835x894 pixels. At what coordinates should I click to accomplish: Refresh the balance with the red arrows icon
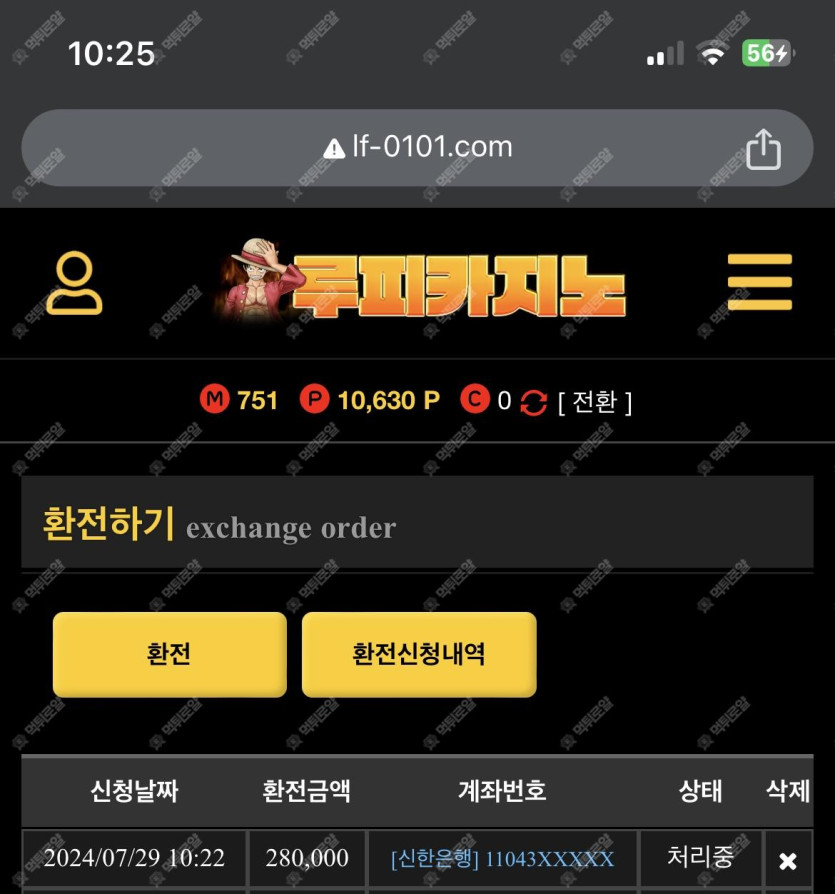[x=534, y=403]
